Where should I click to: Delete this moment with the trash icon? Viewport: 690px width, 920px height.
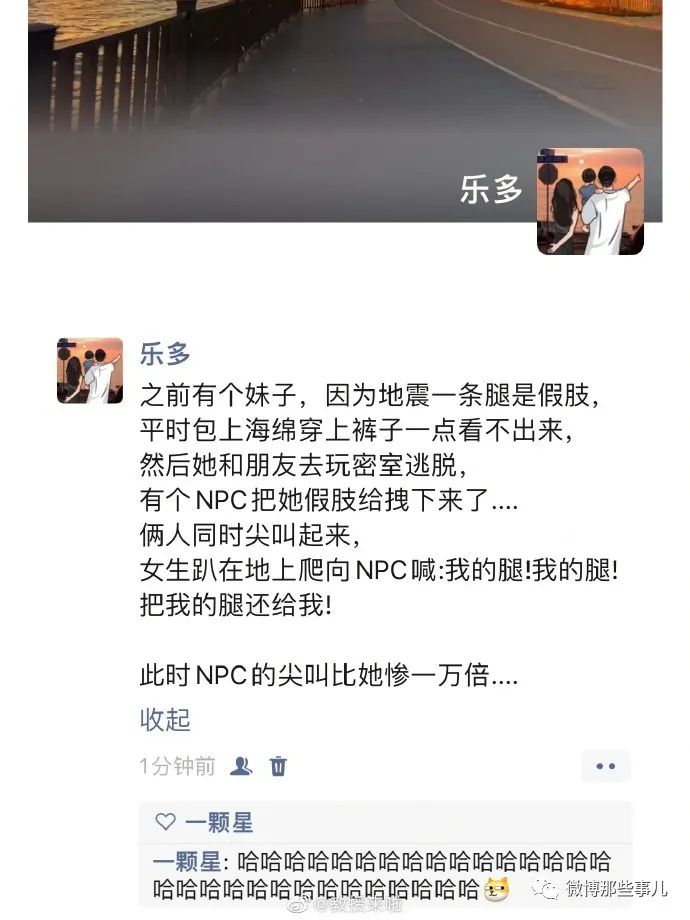(279, 767)
